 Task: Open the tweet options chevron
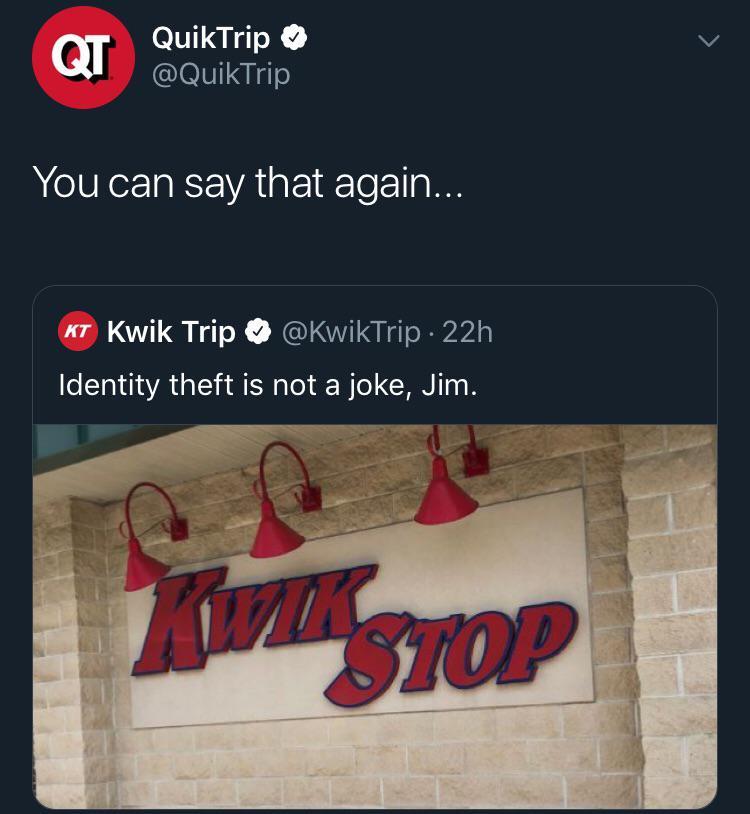708,42
